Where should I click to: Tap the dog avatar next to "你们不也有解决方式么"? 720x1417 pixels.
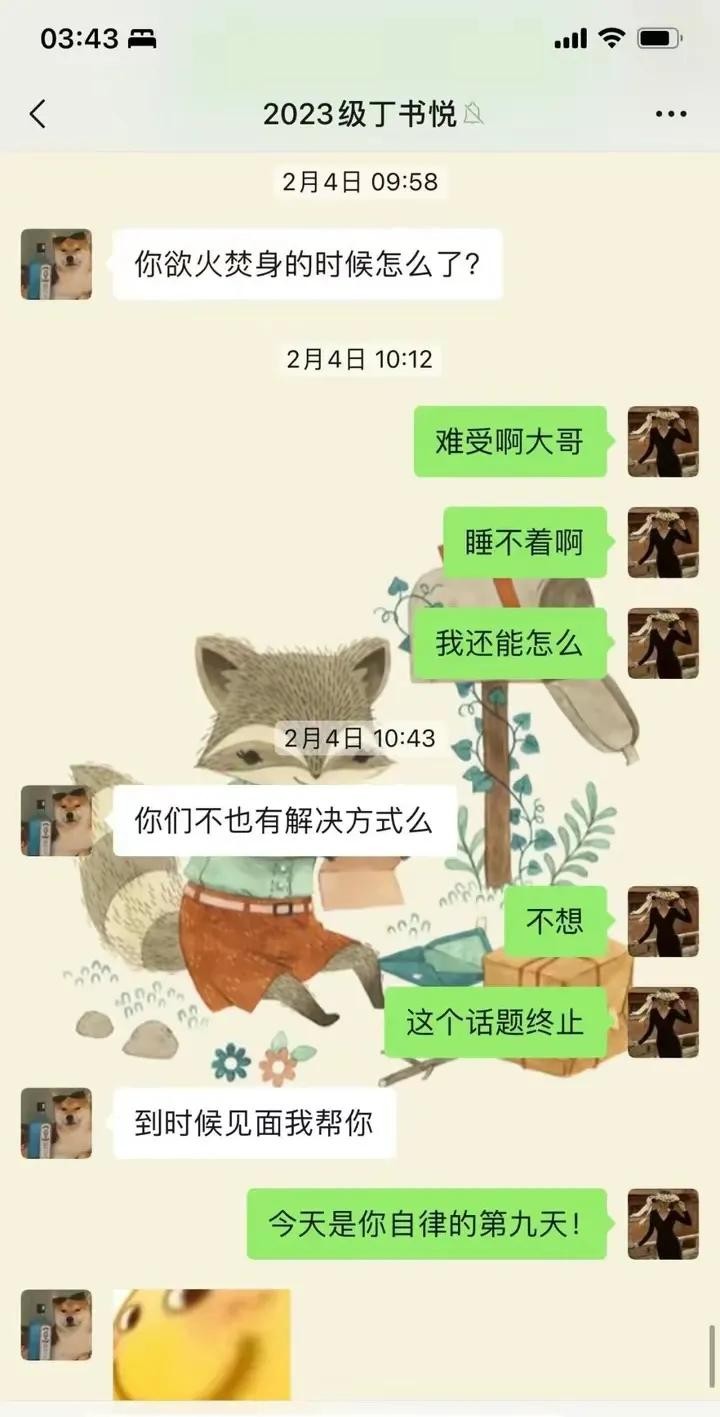[x=56, y=820]
